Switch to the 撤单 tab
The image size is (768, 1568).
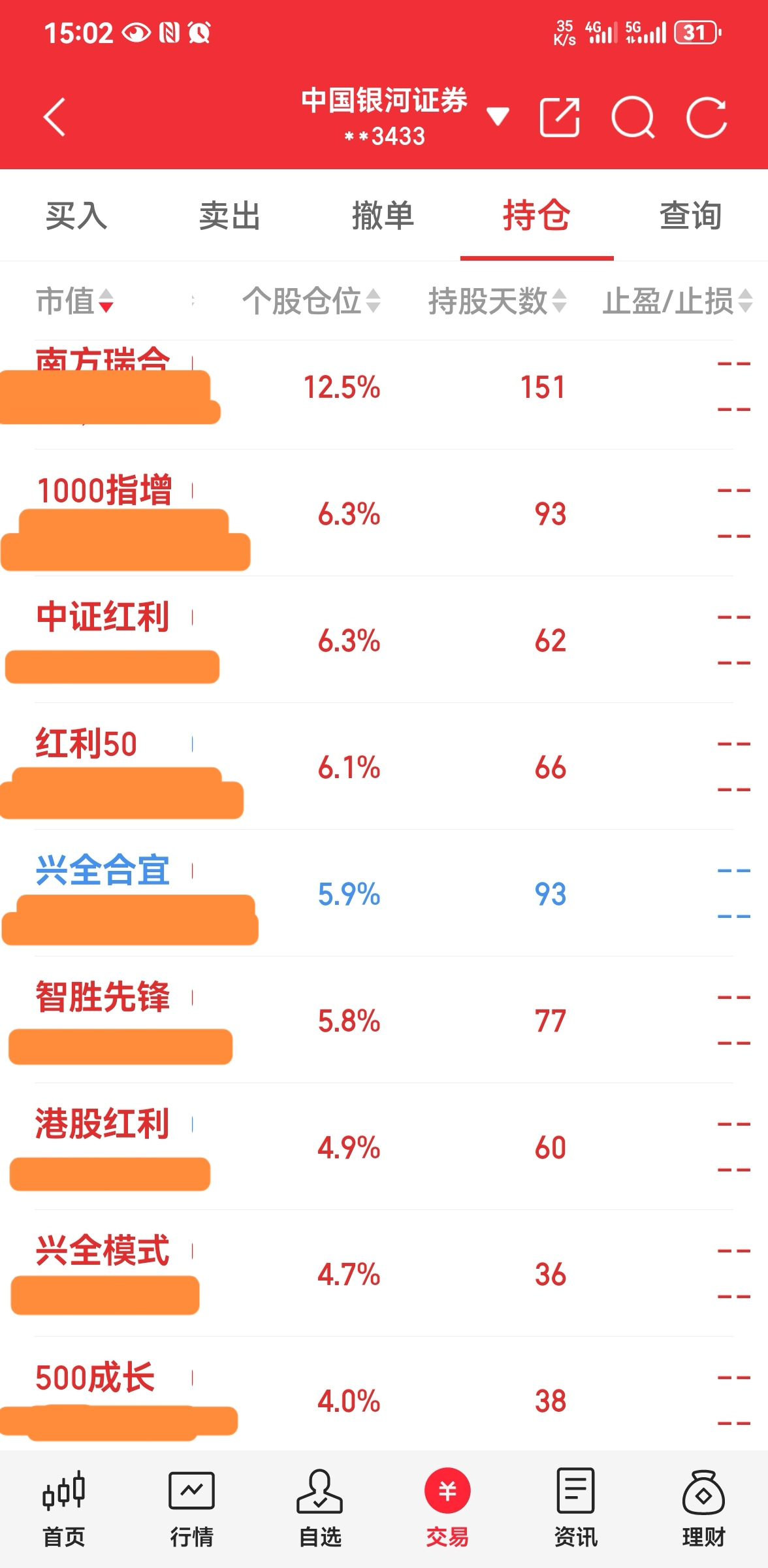[383, 216]
